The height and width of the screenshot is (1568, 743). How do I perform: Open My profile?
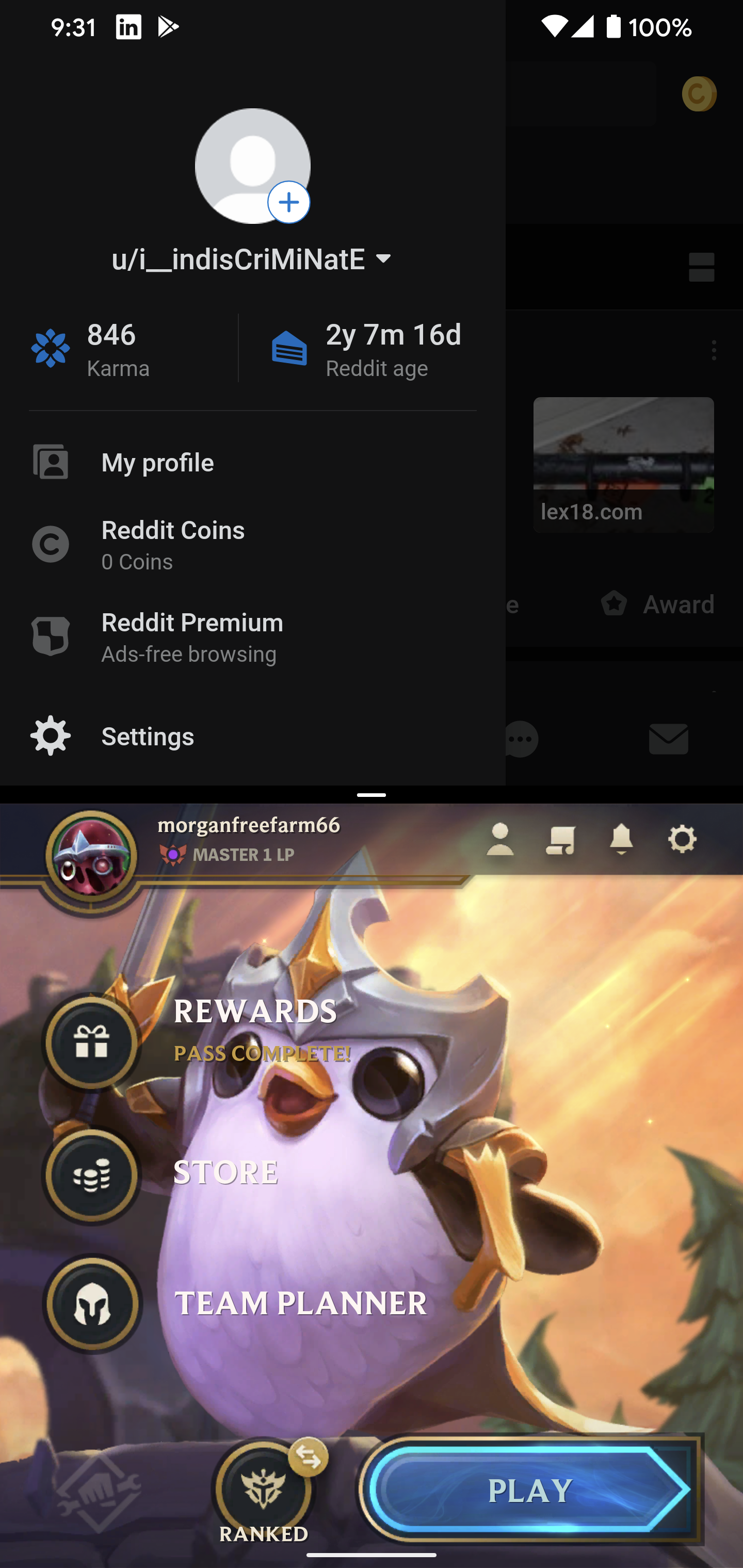point(157,463)
